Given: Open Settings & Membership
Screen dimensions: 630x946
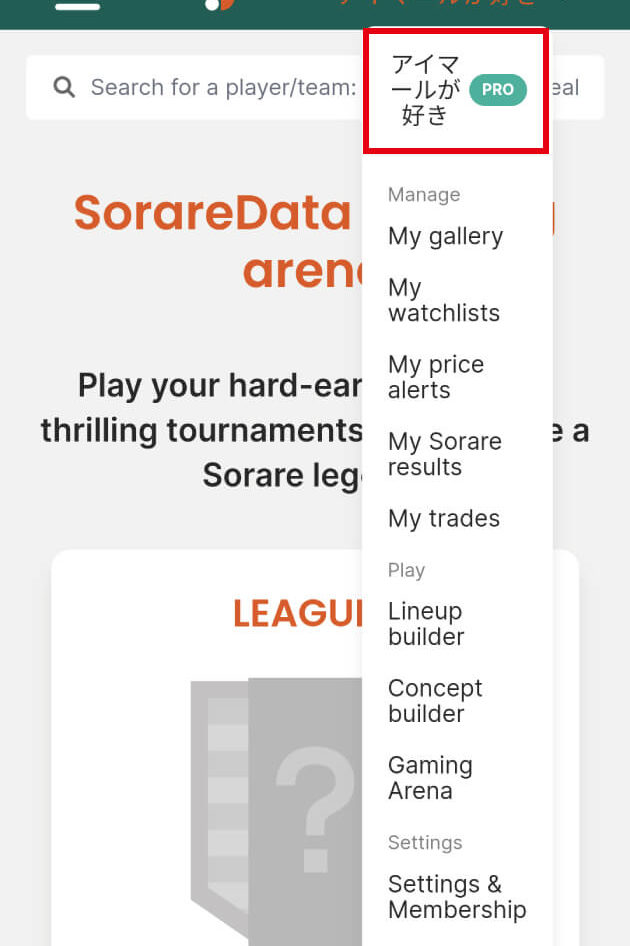Looking at the screenshot, I should coord(456,896).
